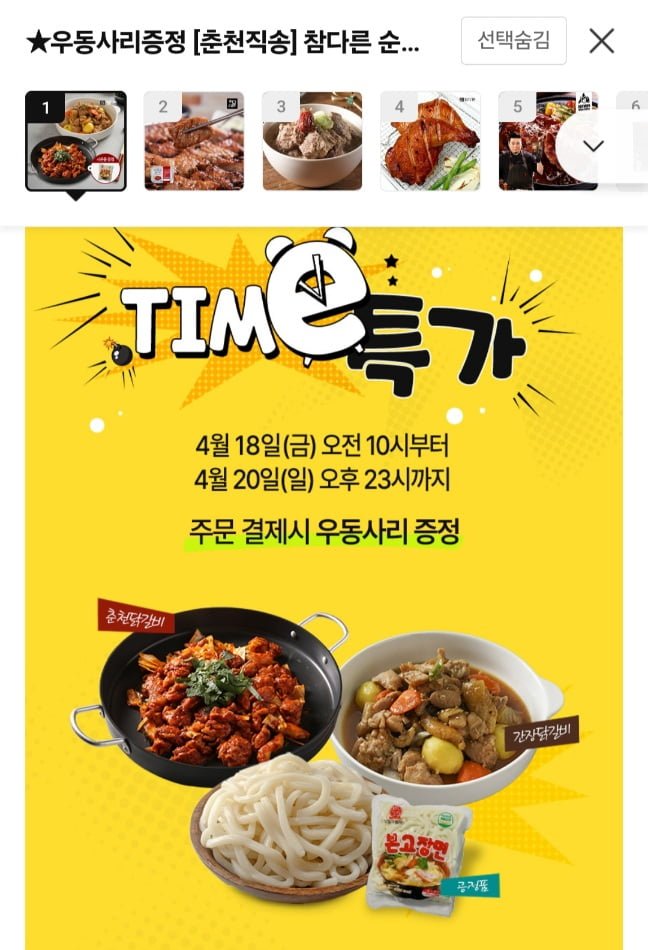Open thumbnail 2 grilled meat image
Image resolution: width=648 pixels, height=950 pixels.
click(194, 141)
